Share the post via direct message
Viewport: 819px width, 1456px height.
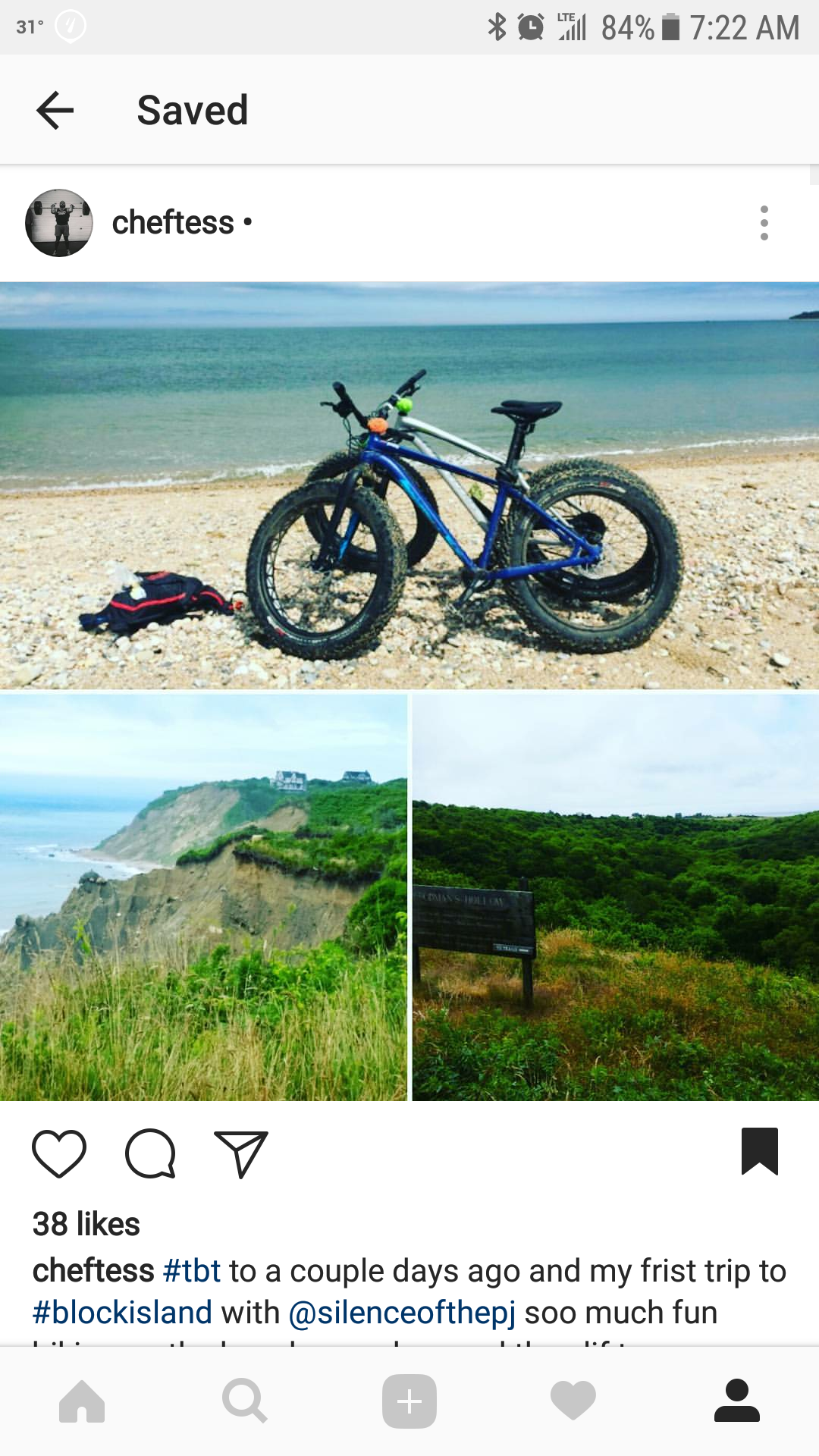[x=241, y=1153]
